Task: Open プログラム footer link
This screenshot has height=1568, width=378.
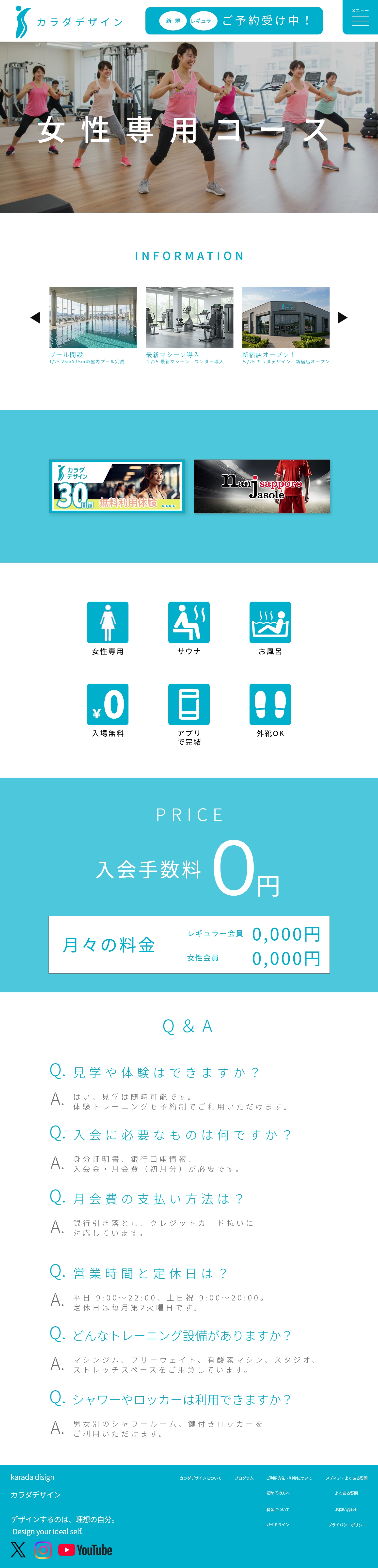Action: [244, 1478]
